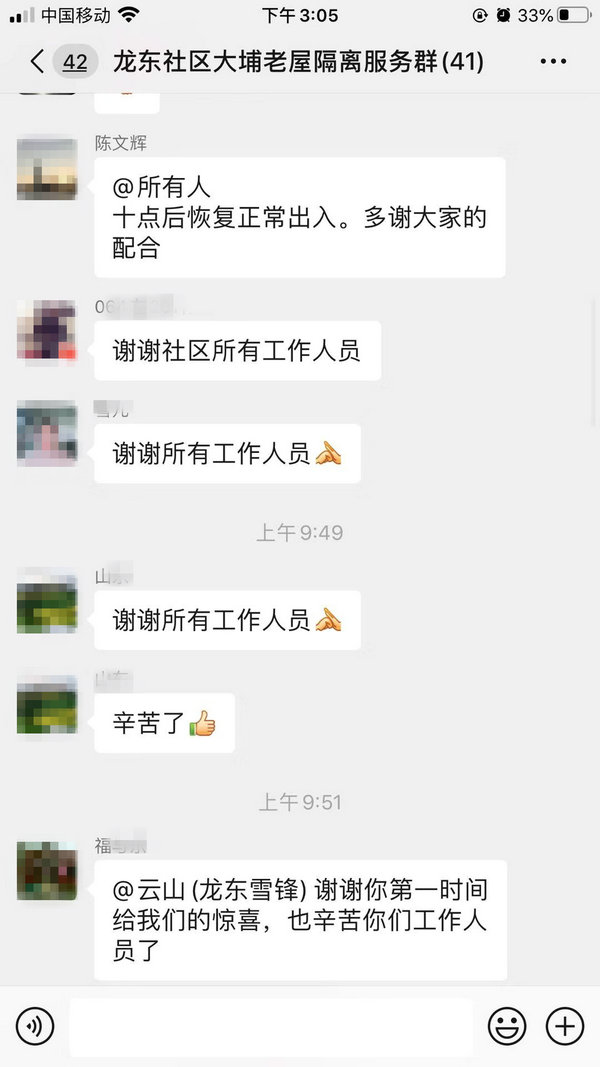Tap the message text field

[270, 1026]
